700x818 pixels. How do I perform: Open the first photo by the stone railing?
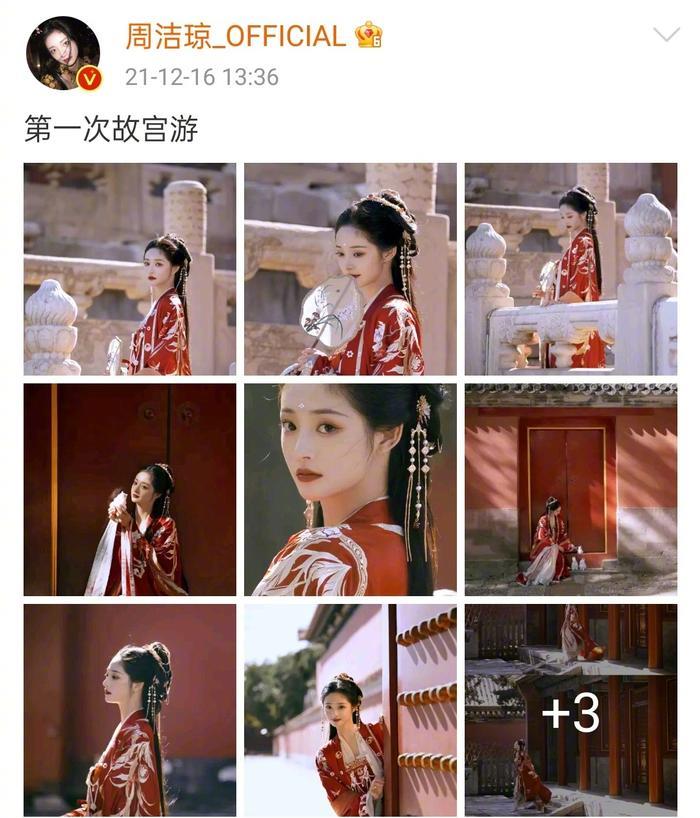coord(130,269)
